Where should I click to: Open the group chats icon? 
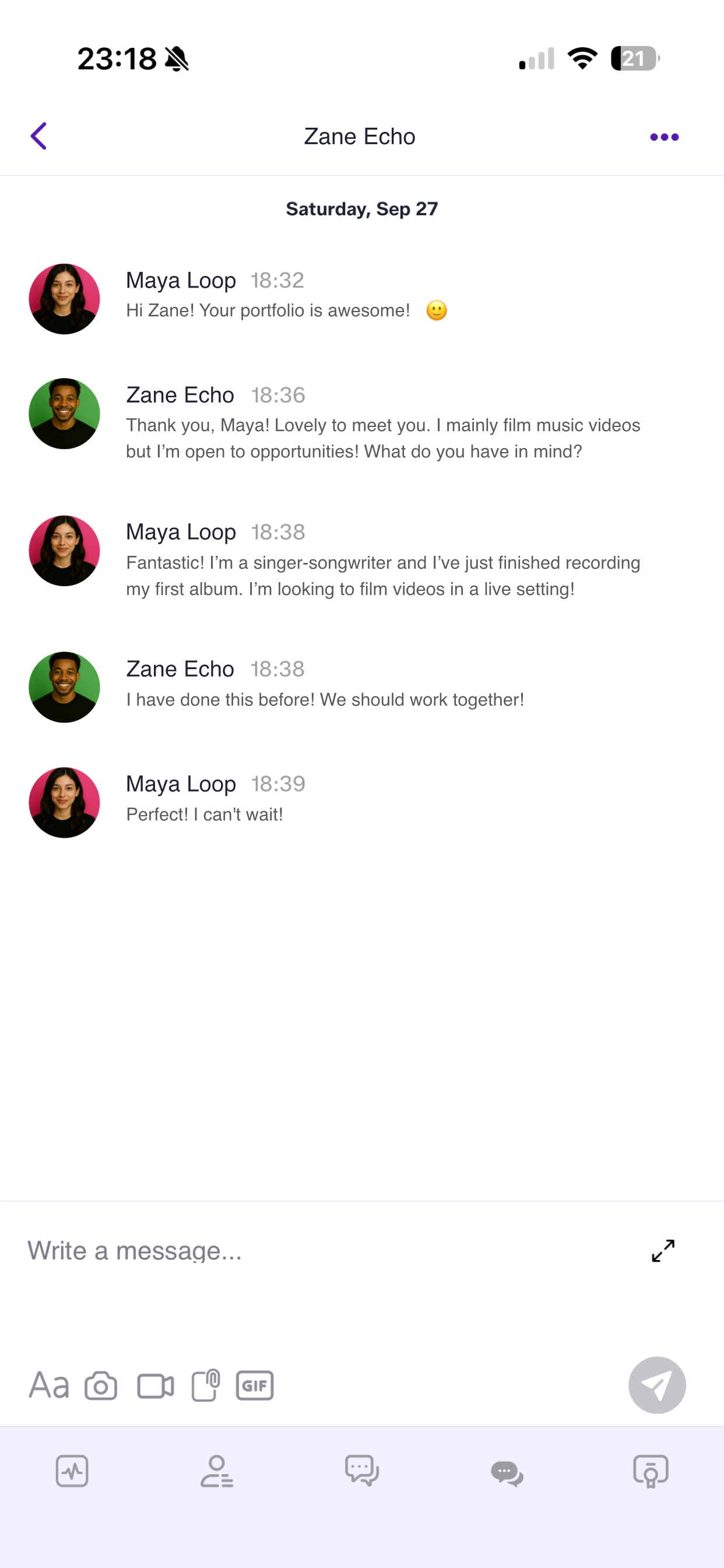[507, 1471]
